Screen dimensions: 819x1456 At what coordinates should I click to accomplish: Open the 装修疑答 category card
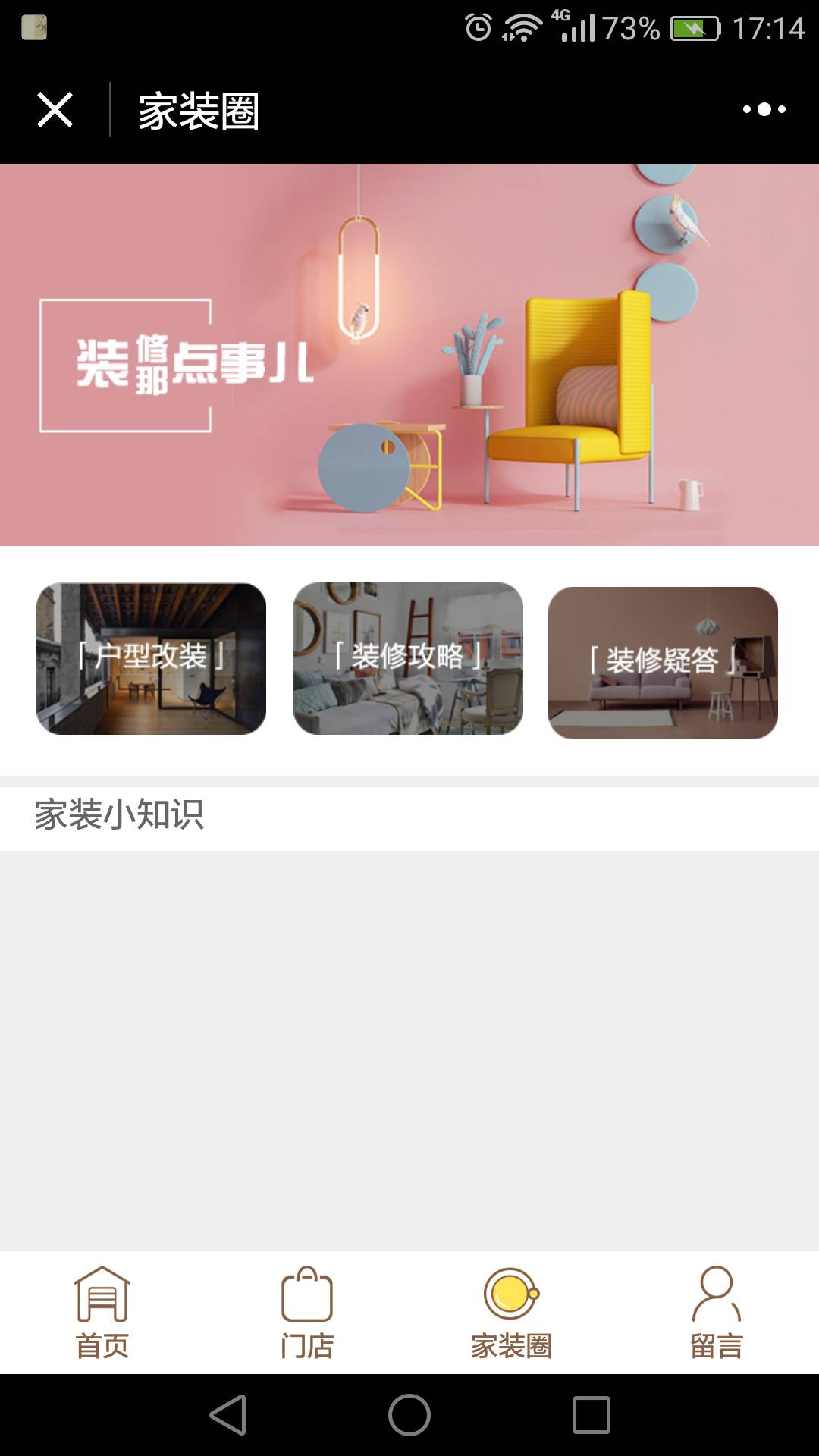663,663
